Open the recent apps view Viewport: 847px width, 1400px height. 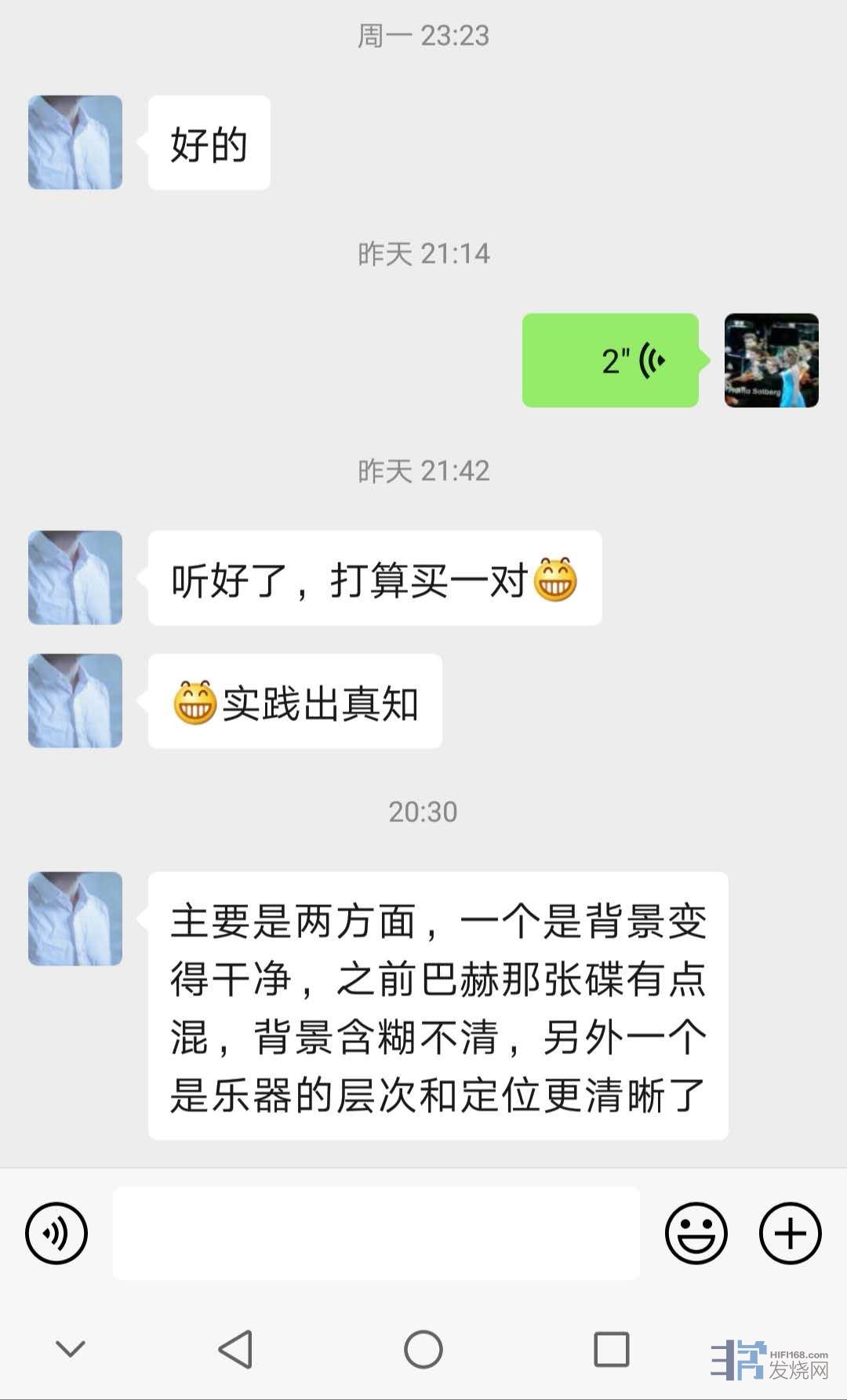click(x=612, y=1349)
